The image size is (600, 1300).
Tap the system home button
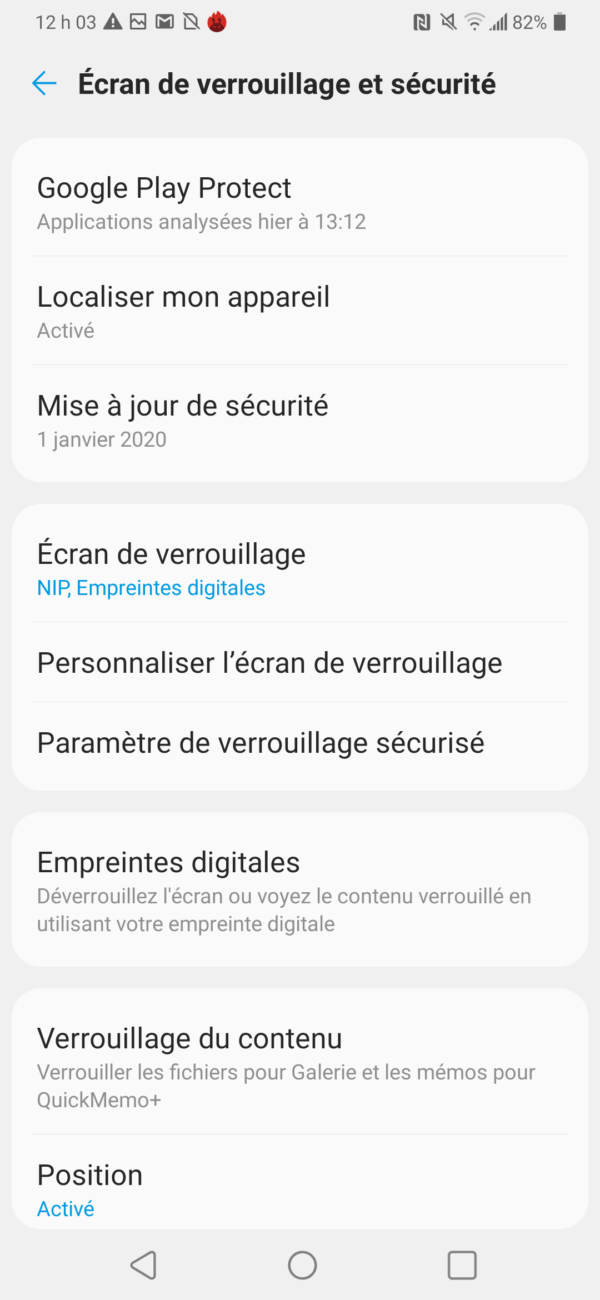click(x=302, y=1265)
